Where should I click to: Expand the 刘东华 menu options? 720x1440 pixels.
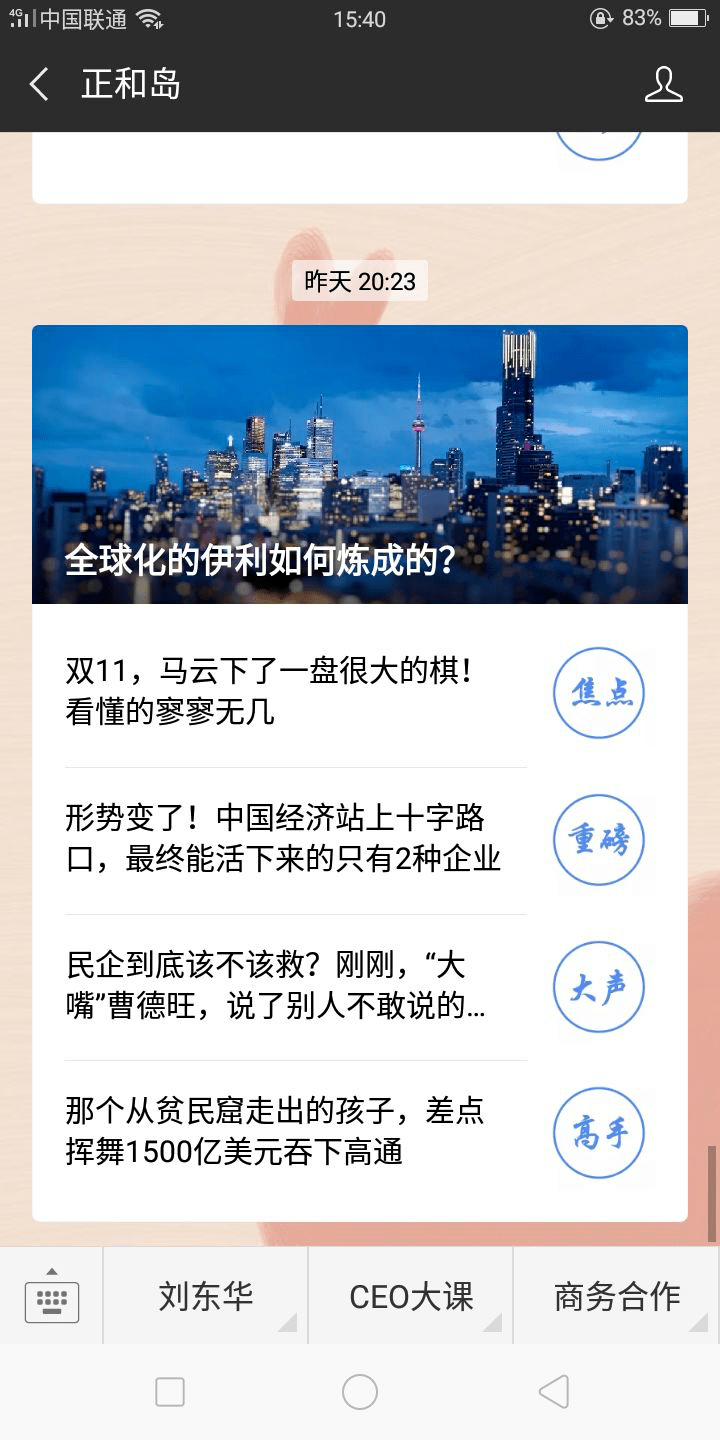[x=288, y=1320]
